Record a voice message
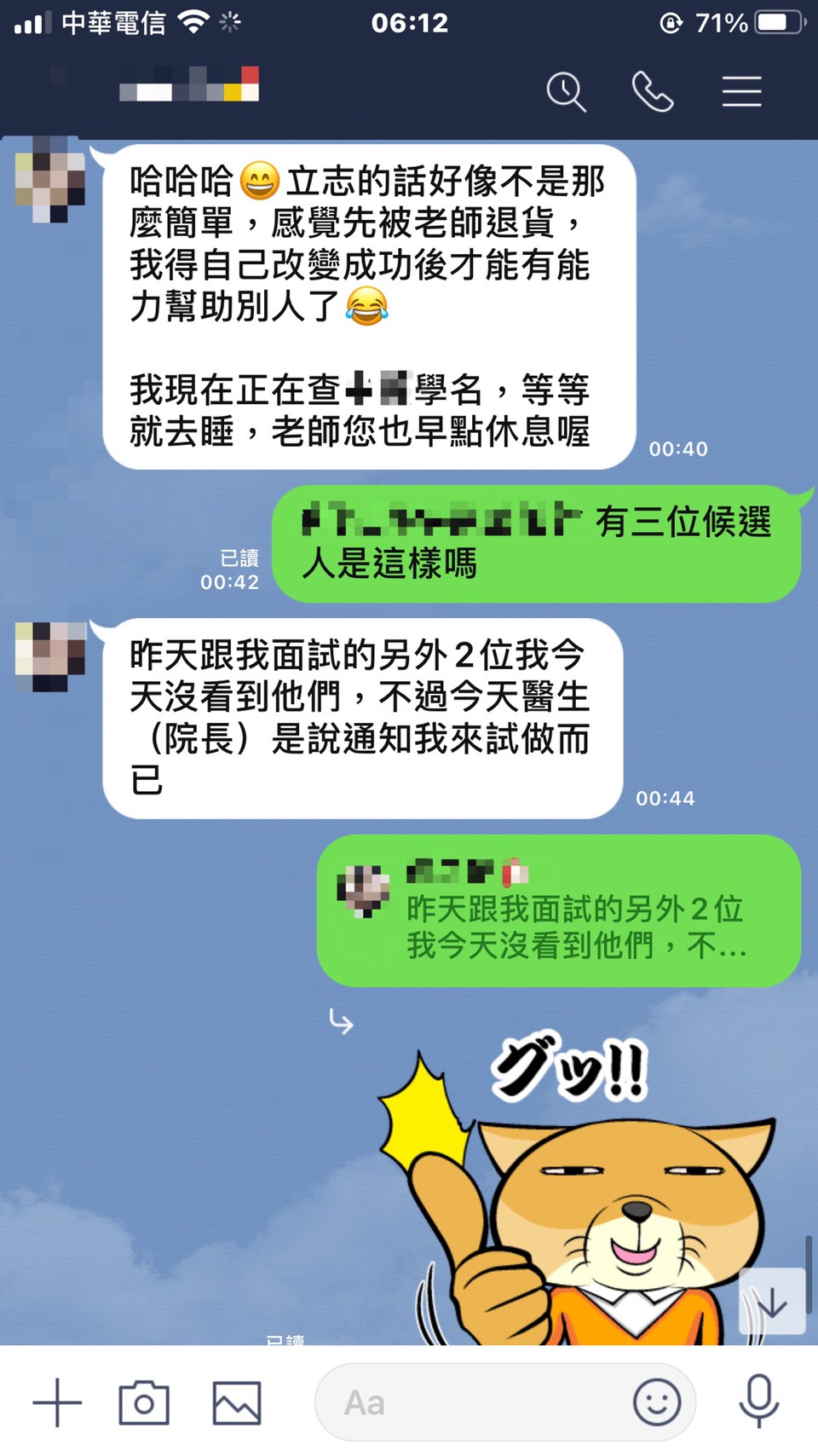This screenshot has height=1456, width=818. pyautogui.click(x=758, y=1401)
